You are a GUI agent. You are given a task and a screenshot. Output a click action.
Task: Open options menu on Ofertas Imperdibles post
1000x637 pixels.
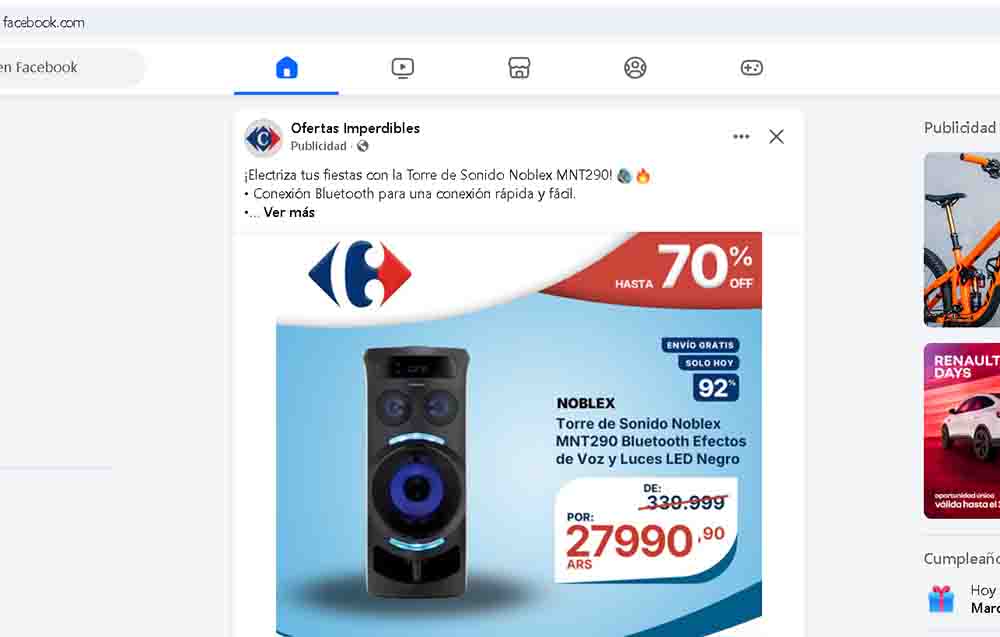(x=741, y=137)
